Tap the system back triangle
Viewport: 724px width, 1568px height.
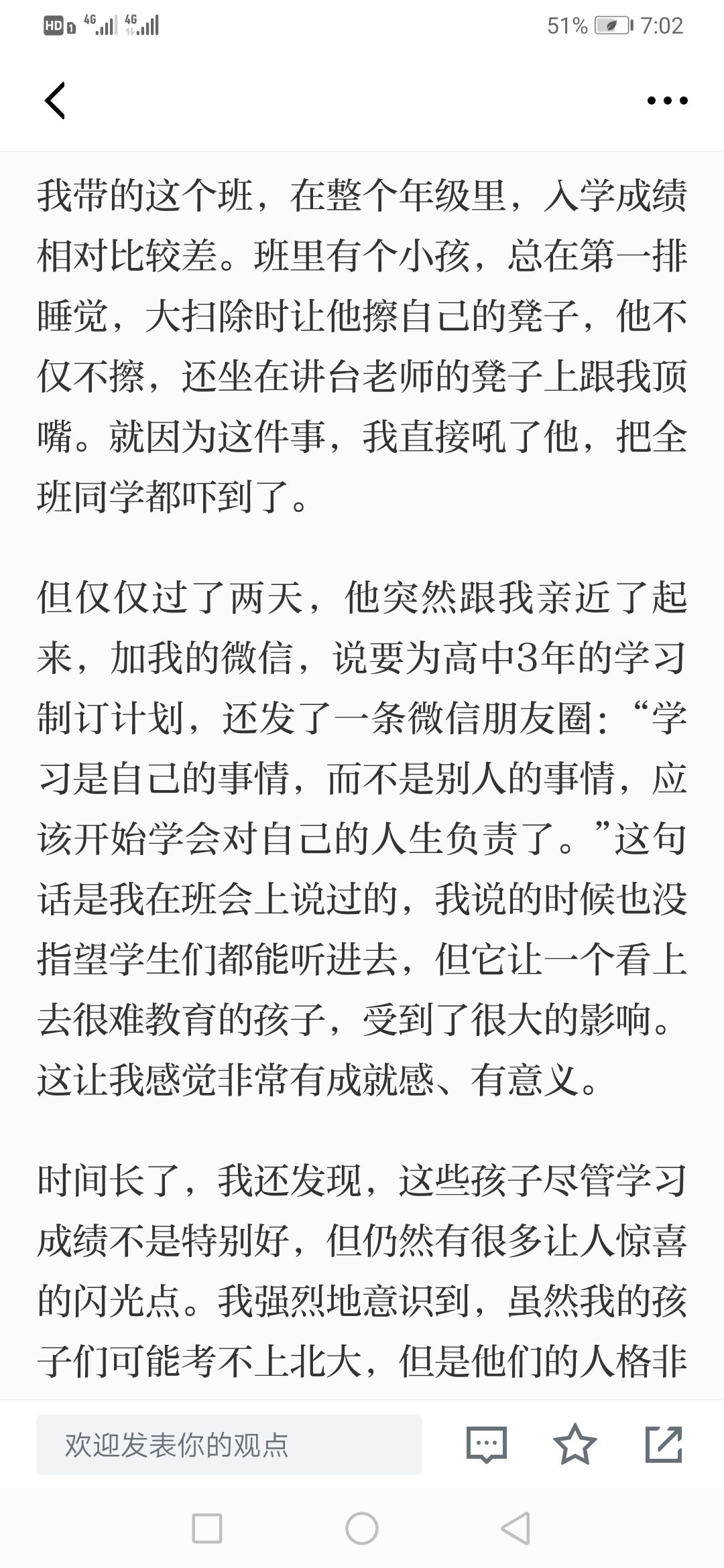(516, 1528)
